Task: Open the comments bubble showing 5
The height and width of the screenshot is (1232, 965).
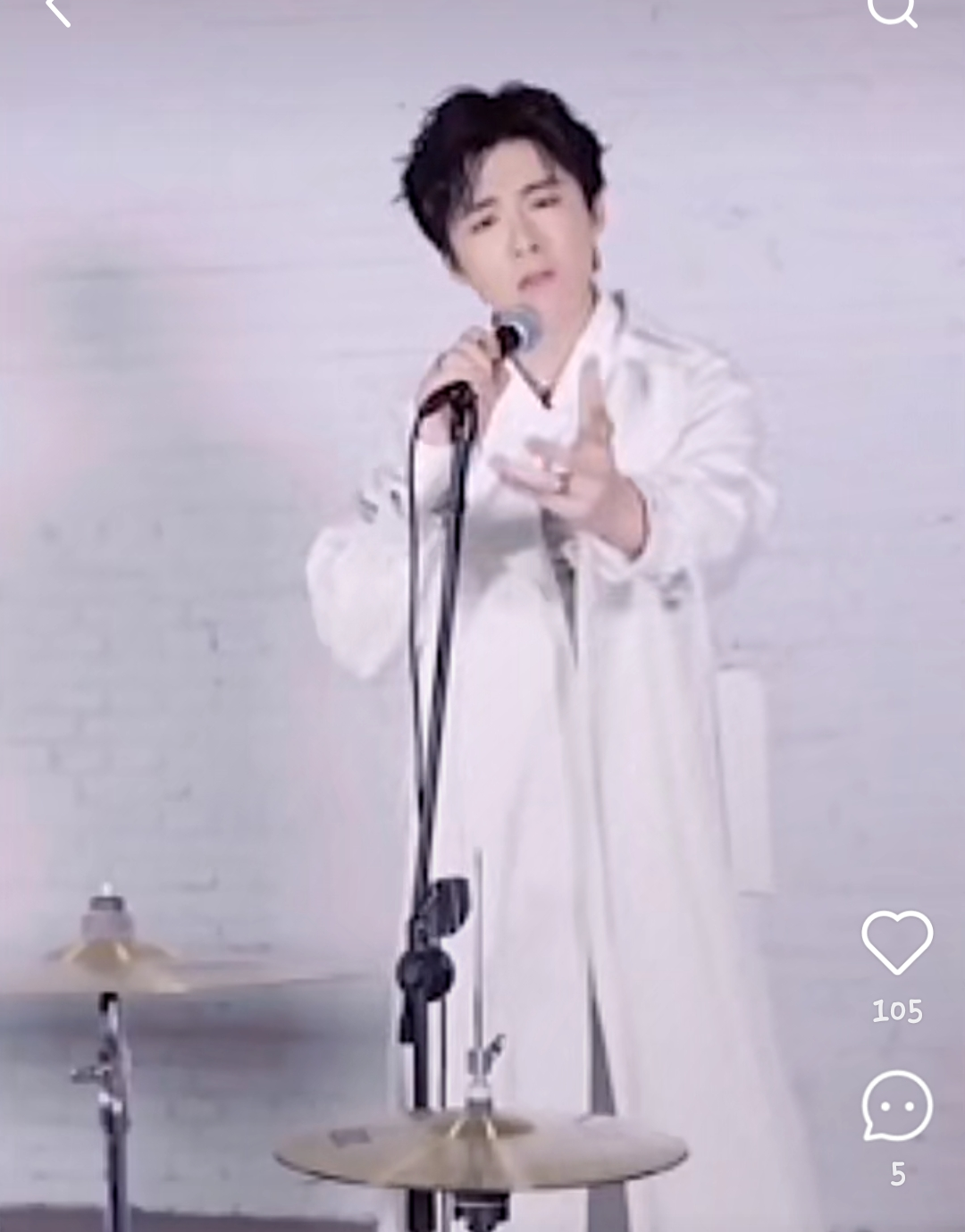Action: (x=897, y=1106)
